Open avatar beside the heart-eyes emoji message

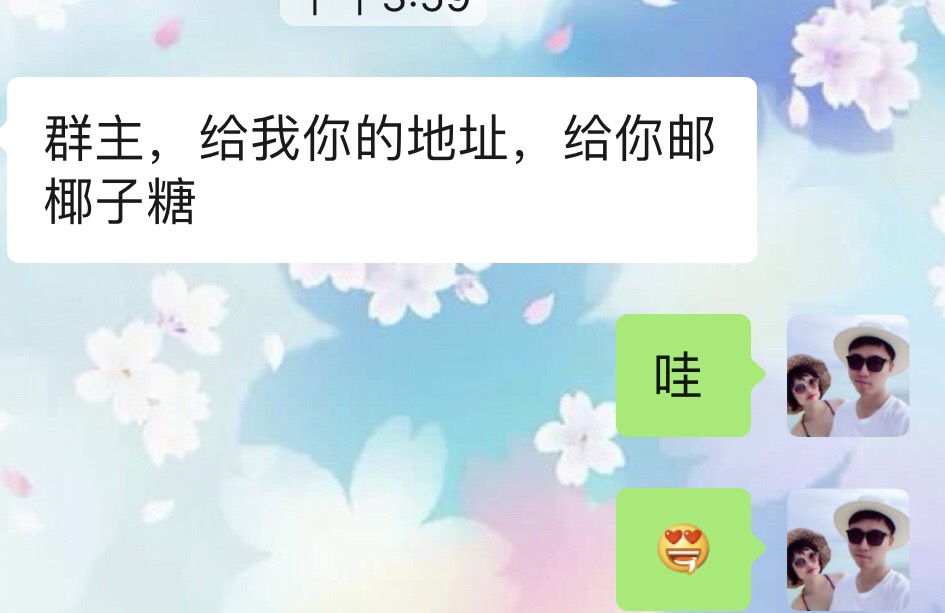click(848, 549)
